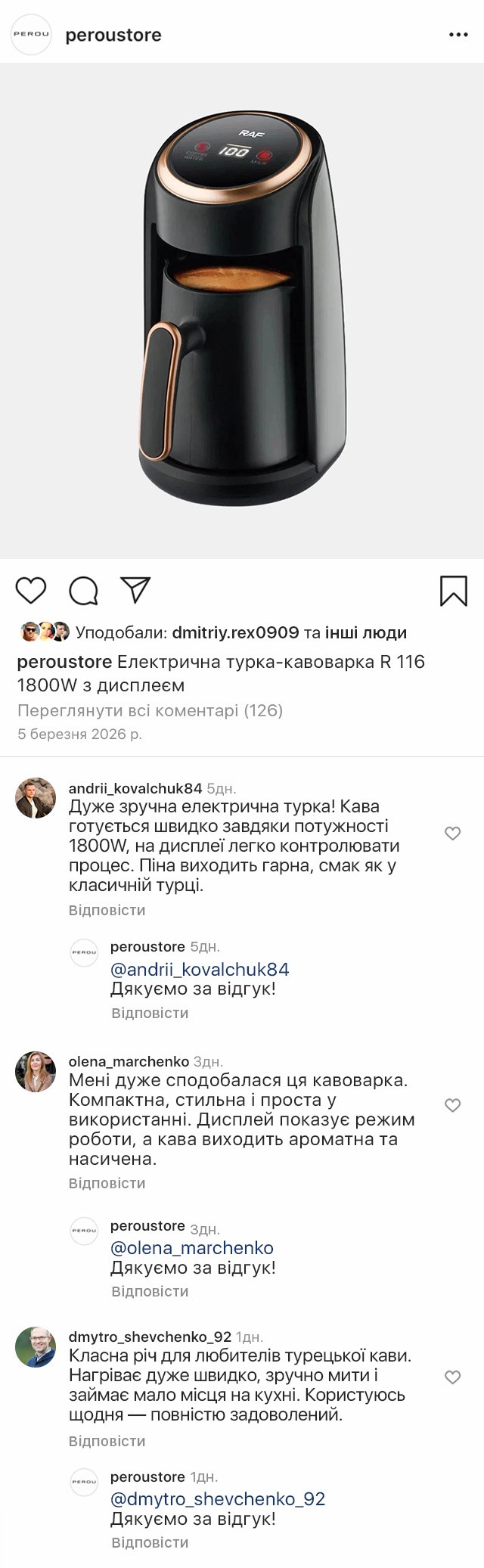Open the @olena_marchenko mention link
484x1568 pixels.
192,1248
